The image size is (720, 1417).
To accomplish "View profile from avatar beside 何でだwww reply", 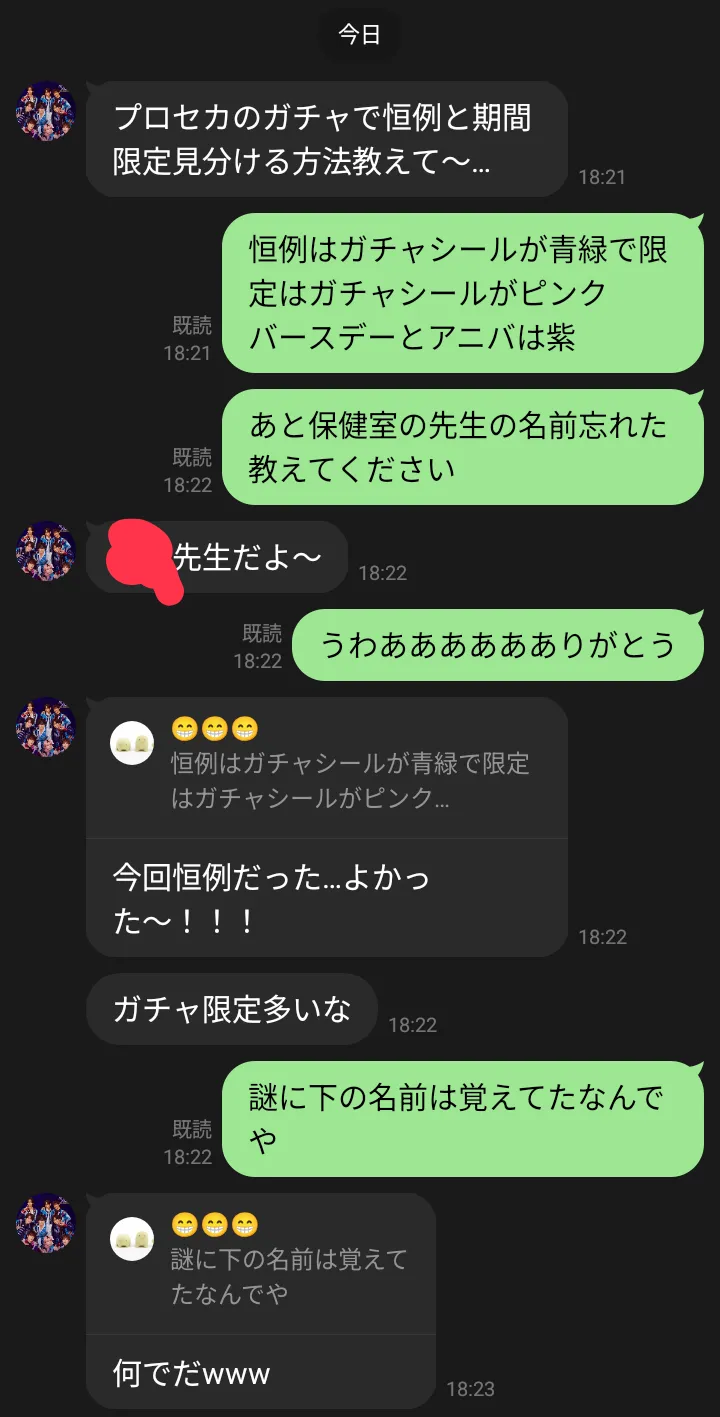I will pos(46,1223).
